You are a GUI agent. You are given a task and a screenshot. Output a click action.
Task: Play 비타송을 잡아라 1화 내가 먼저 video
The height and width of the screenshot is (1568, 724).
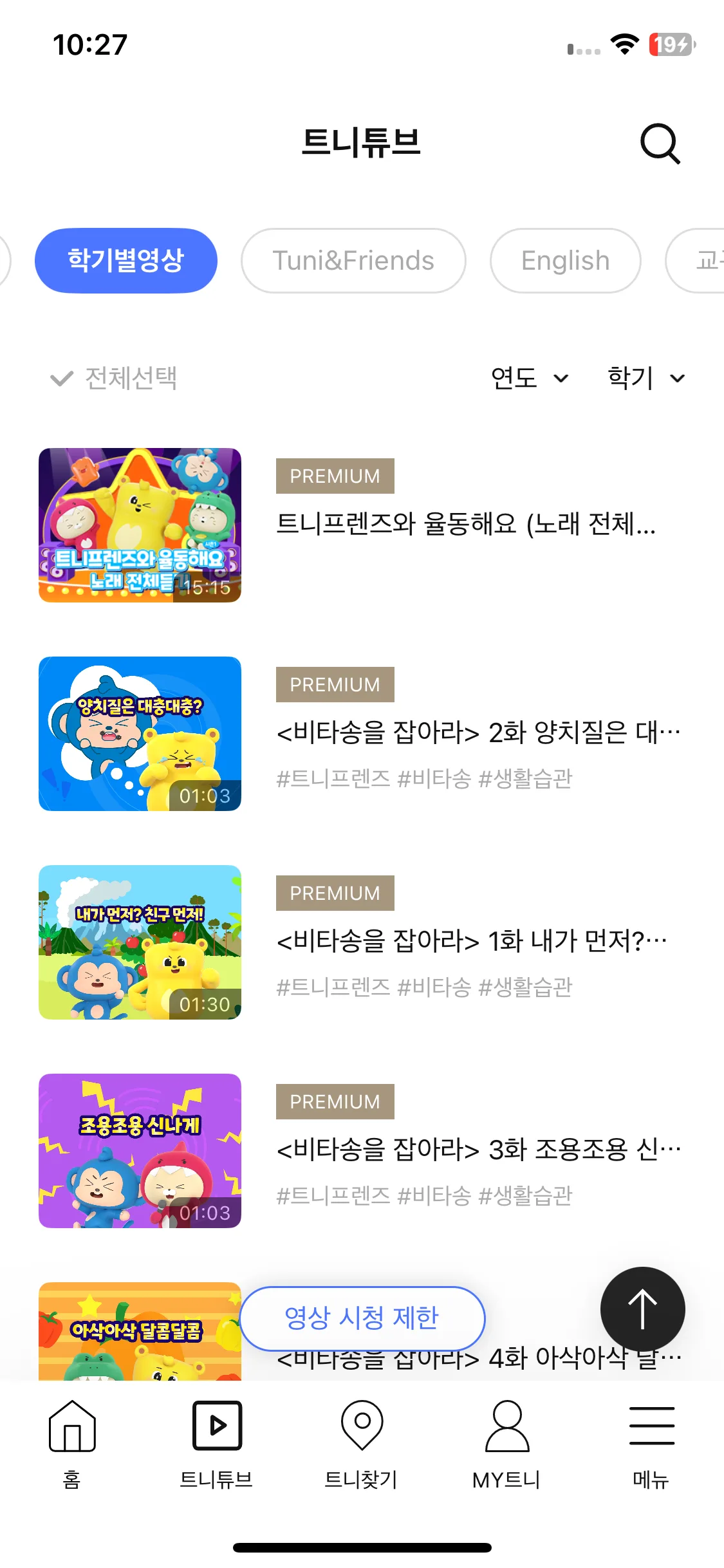[x=140, y=942]
